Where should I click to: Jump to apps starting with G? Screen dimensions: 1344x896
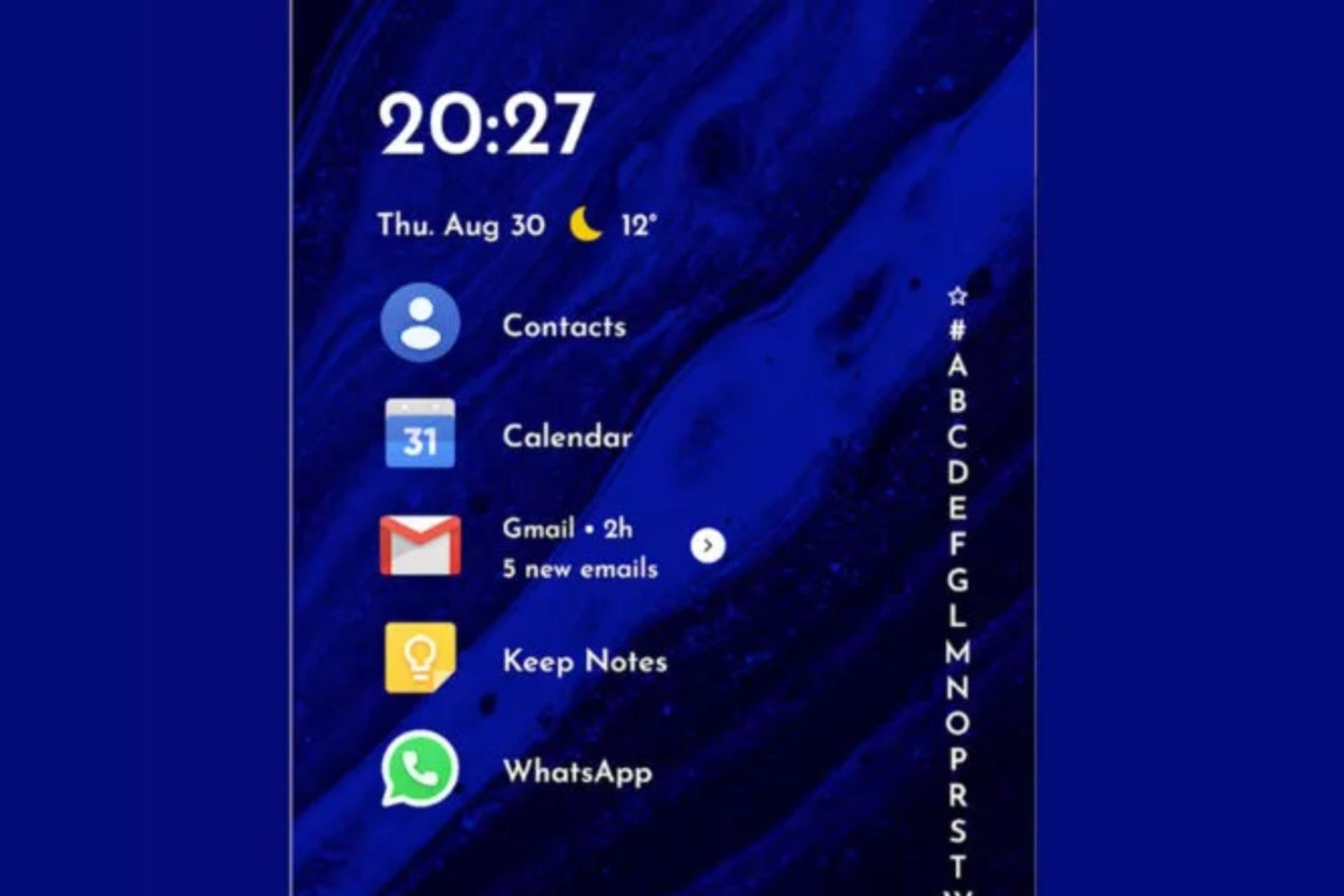(958, 580)
